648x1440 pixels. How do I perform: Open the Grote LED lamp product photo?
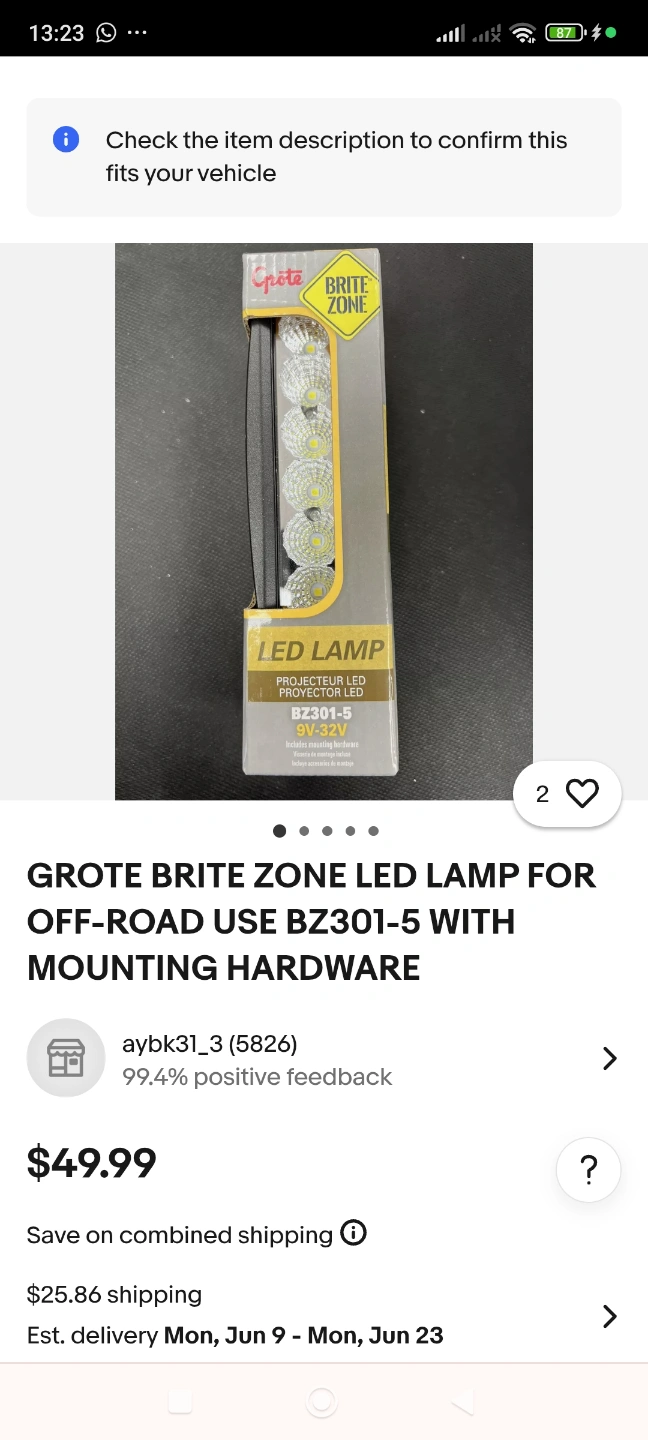point(324,521)
